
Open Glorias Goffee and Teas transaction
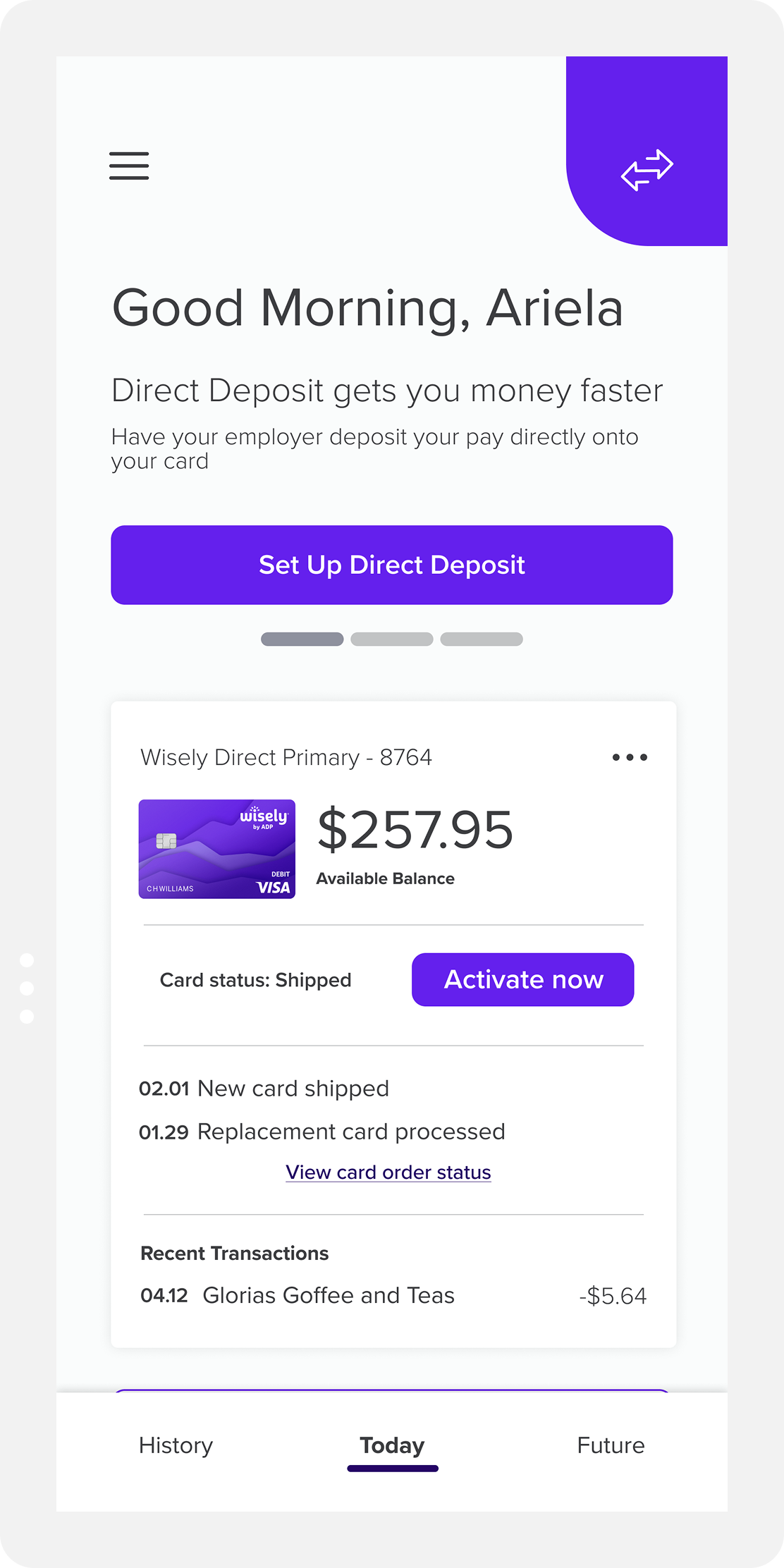point(329,1295)
